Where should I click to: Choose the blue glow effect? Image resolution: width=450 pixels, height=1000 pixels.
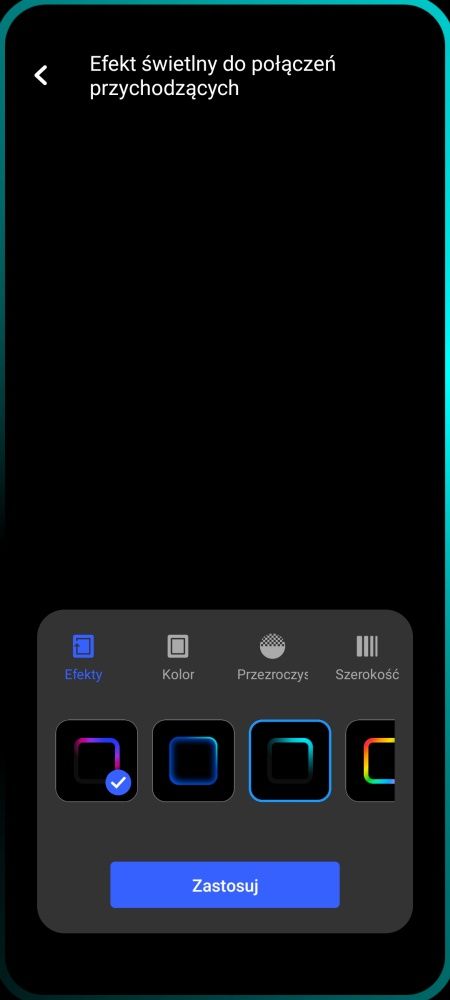point(193,760)
